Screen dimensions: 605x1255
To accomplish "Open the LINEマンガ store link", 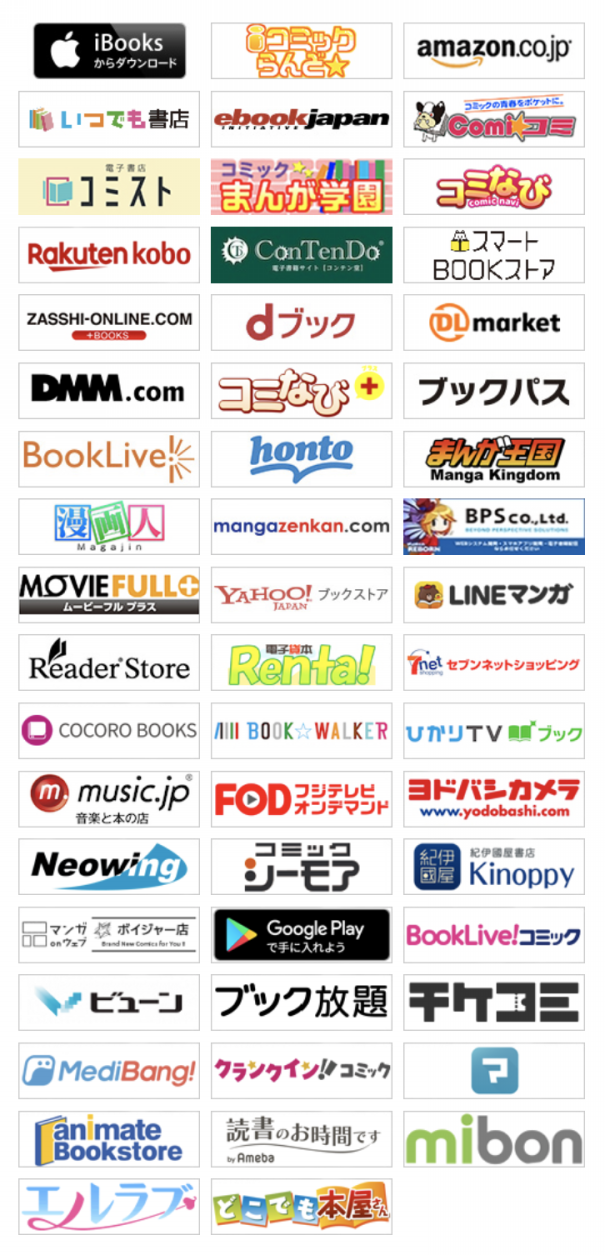I will (494, 594).
